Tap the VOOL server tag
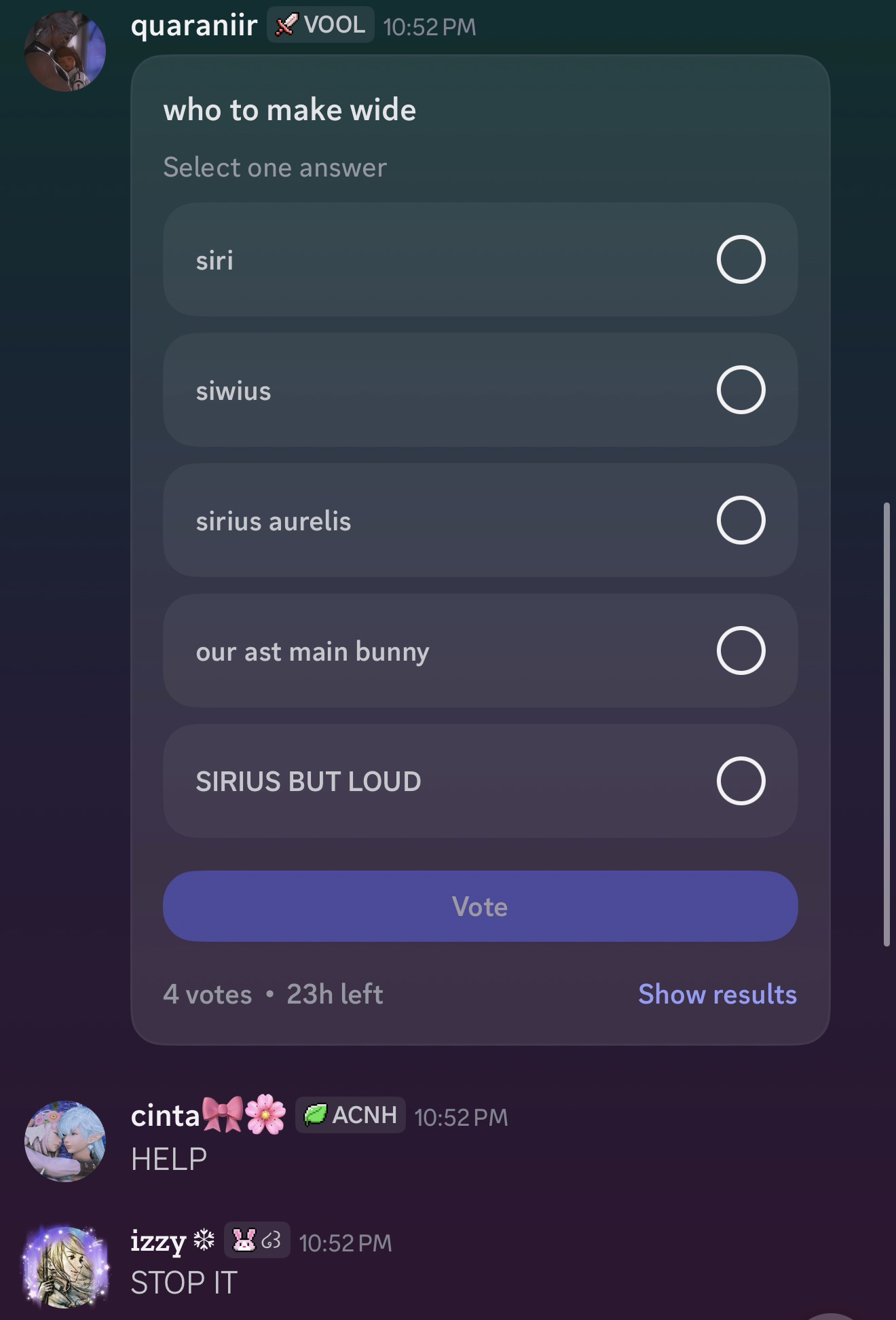 320,25
